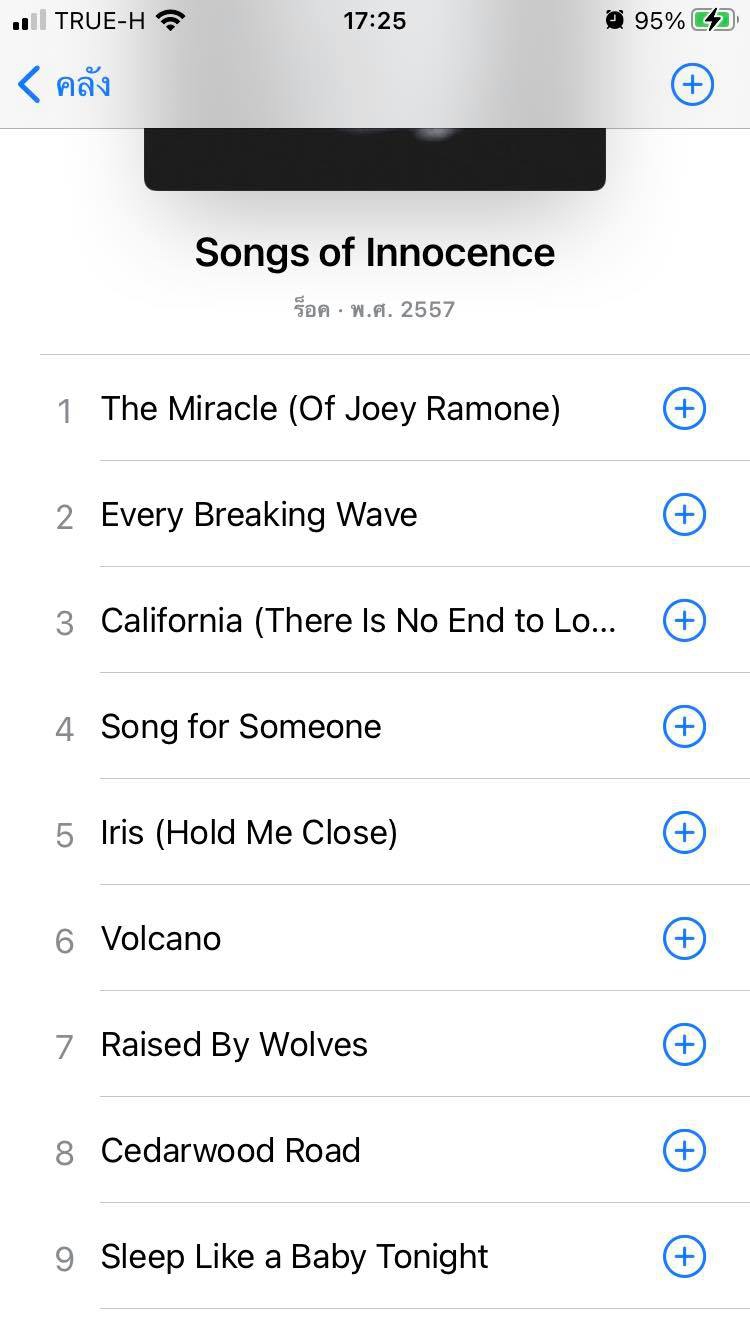Play Cedarwood Road

coord(230,1151)
